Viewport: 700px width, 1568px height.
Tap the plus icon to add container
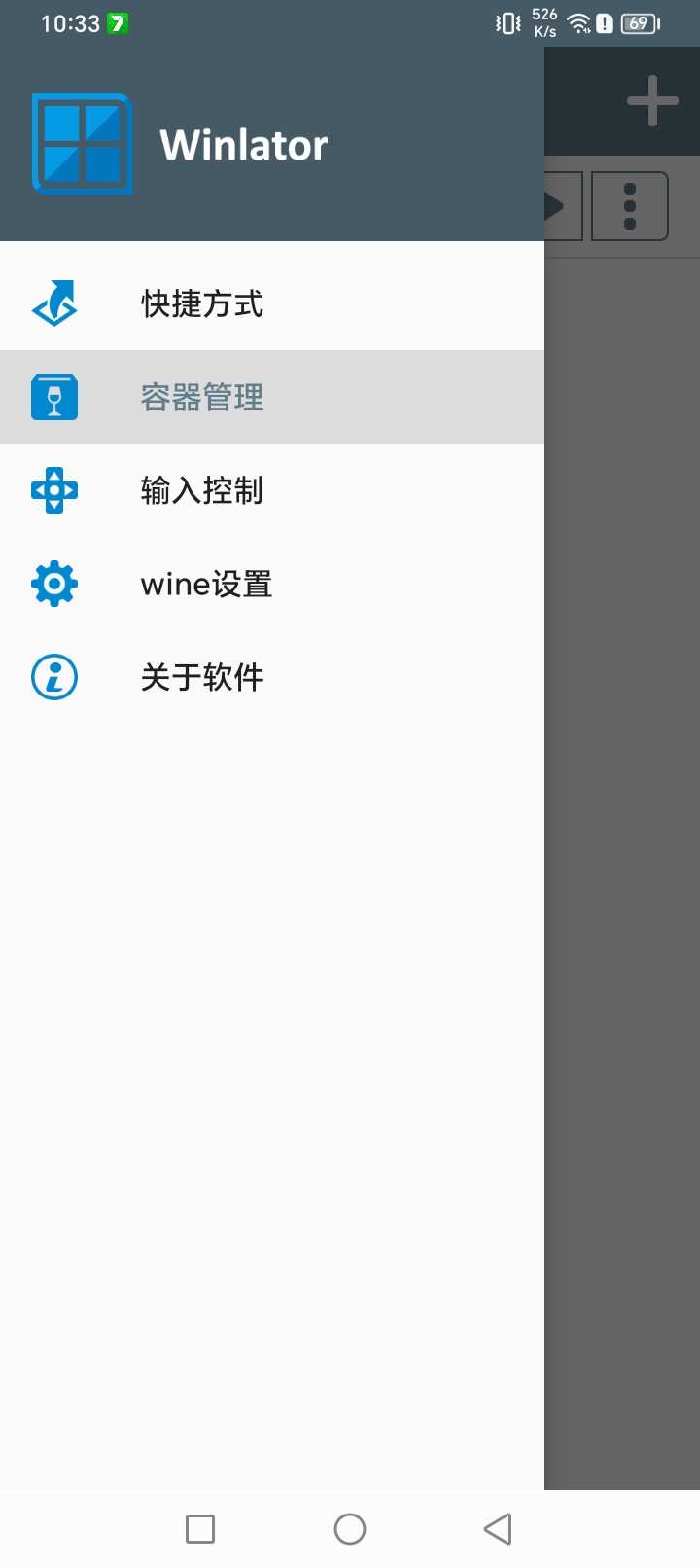652,101
